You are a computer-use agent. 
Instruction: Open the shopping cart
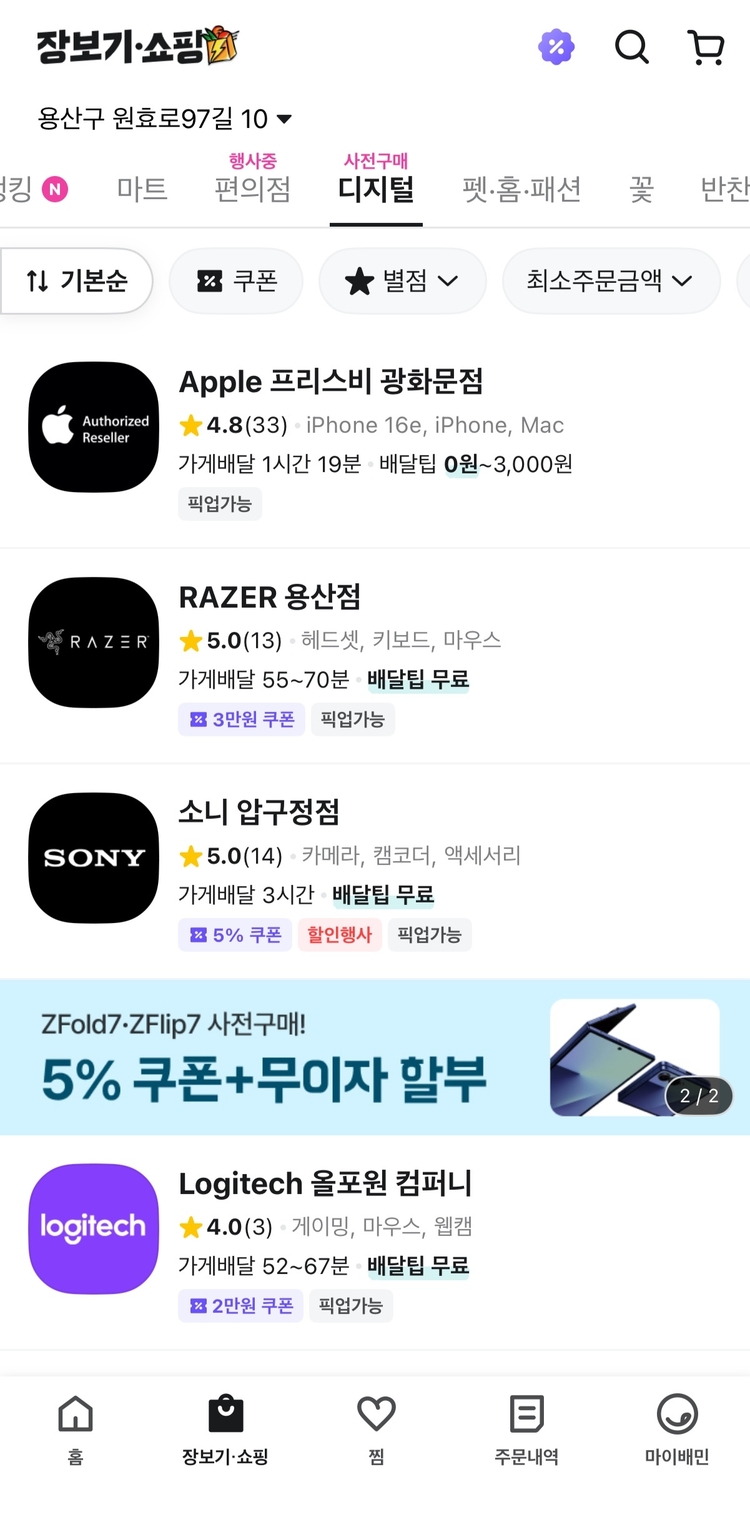(x=706, y=47)
